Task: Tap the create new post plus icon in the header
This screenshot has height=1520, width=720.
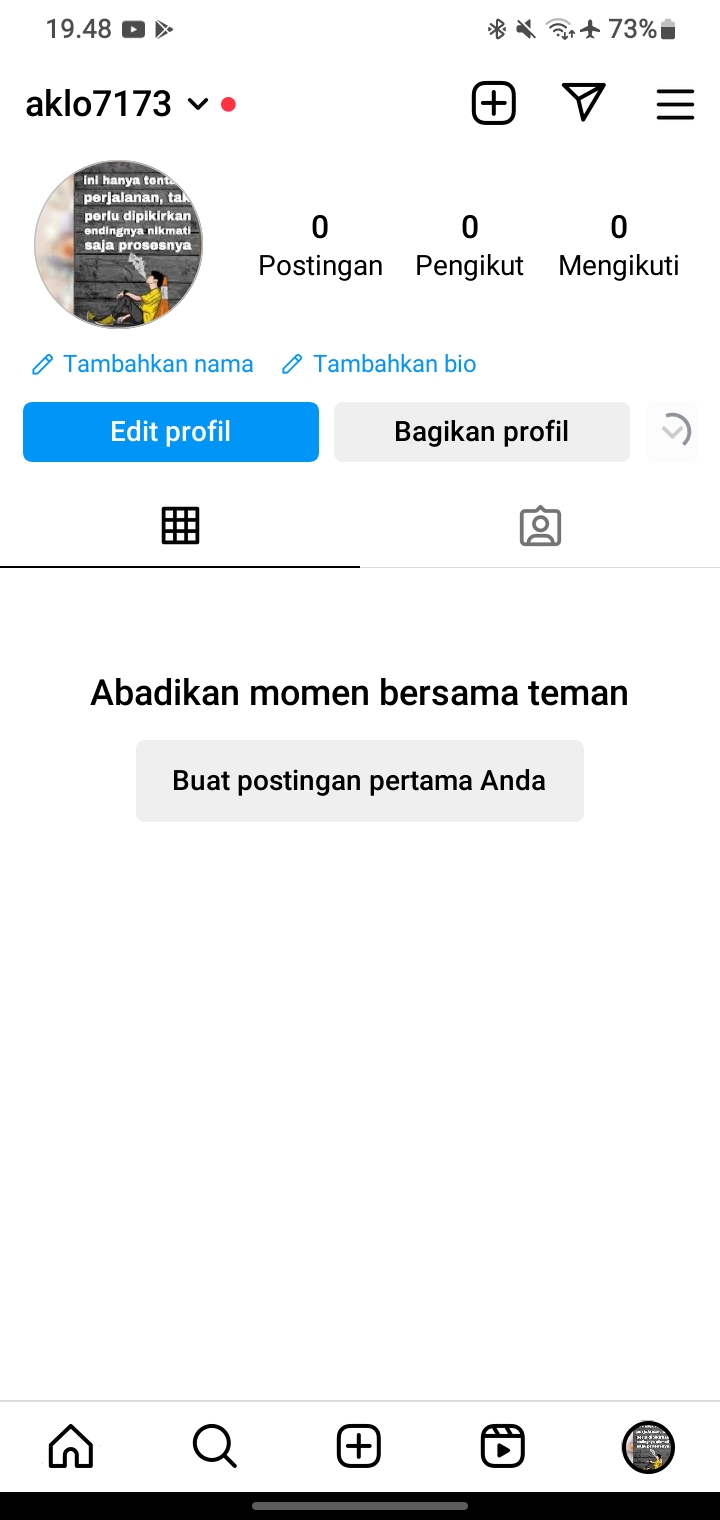Action: click(493, 103)
